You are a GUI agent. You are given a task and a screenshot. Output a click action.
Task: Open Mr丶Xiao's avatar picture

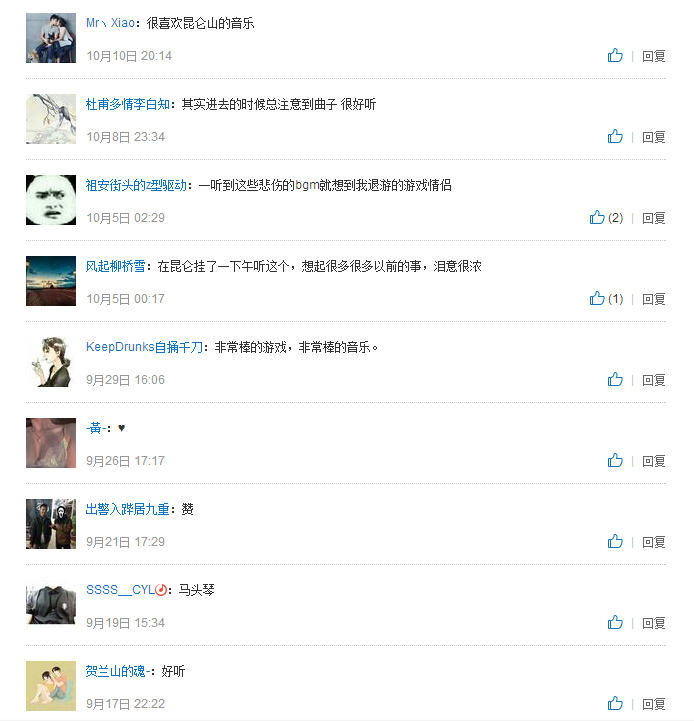click(x=51, y=38)
